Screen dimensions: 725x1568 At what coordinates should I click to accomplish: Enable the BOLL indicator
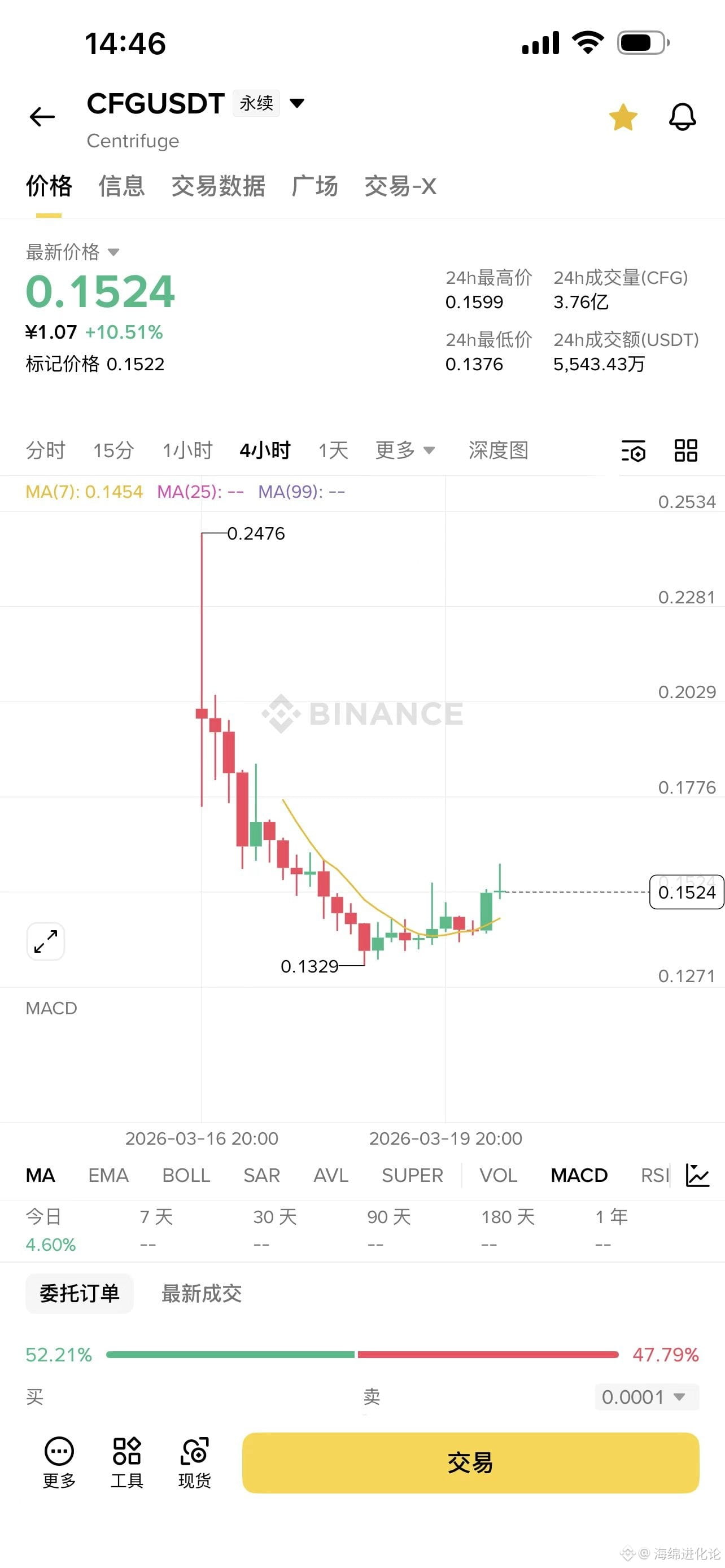point(186,1175)
